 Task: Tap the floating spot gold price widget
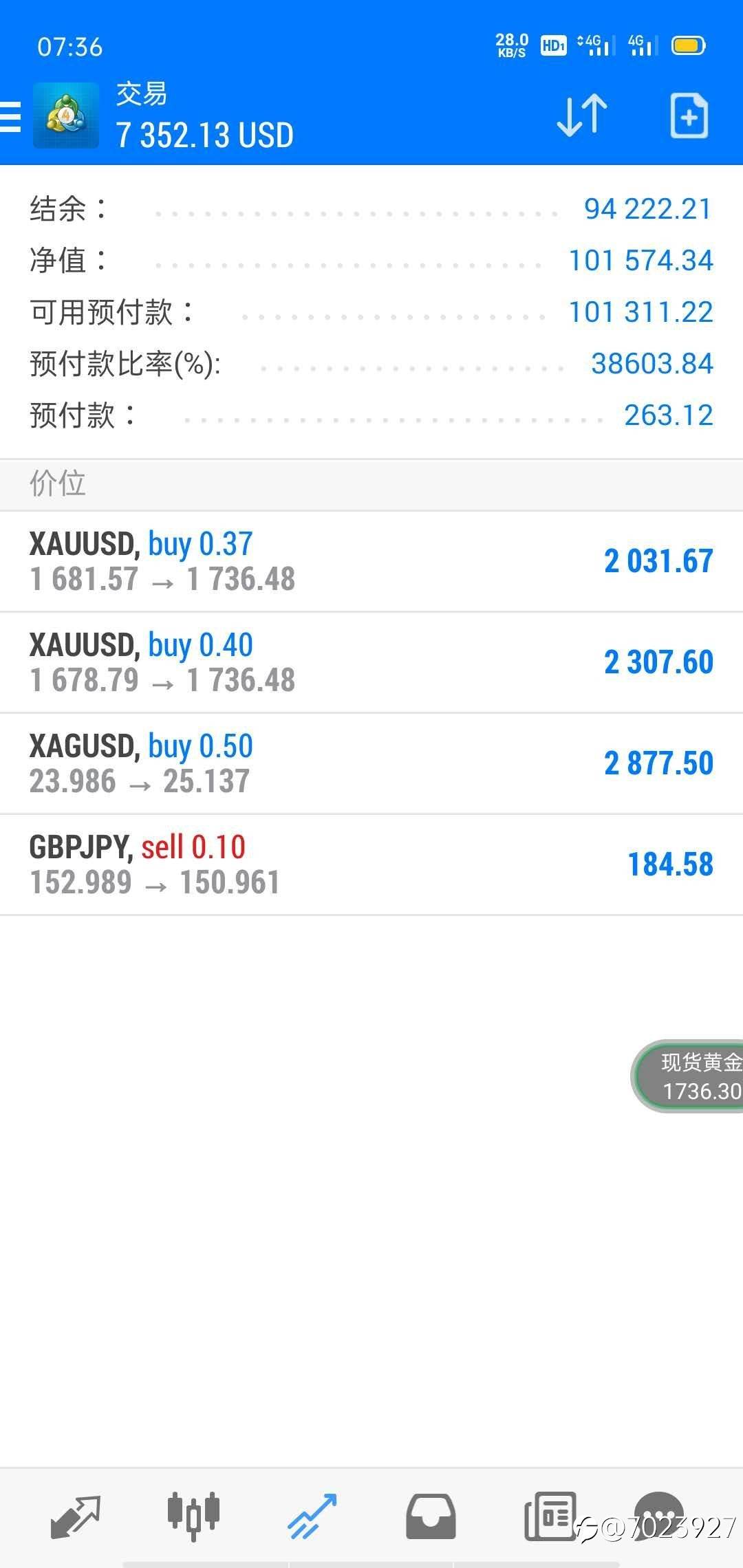[x=687, y=1076]
